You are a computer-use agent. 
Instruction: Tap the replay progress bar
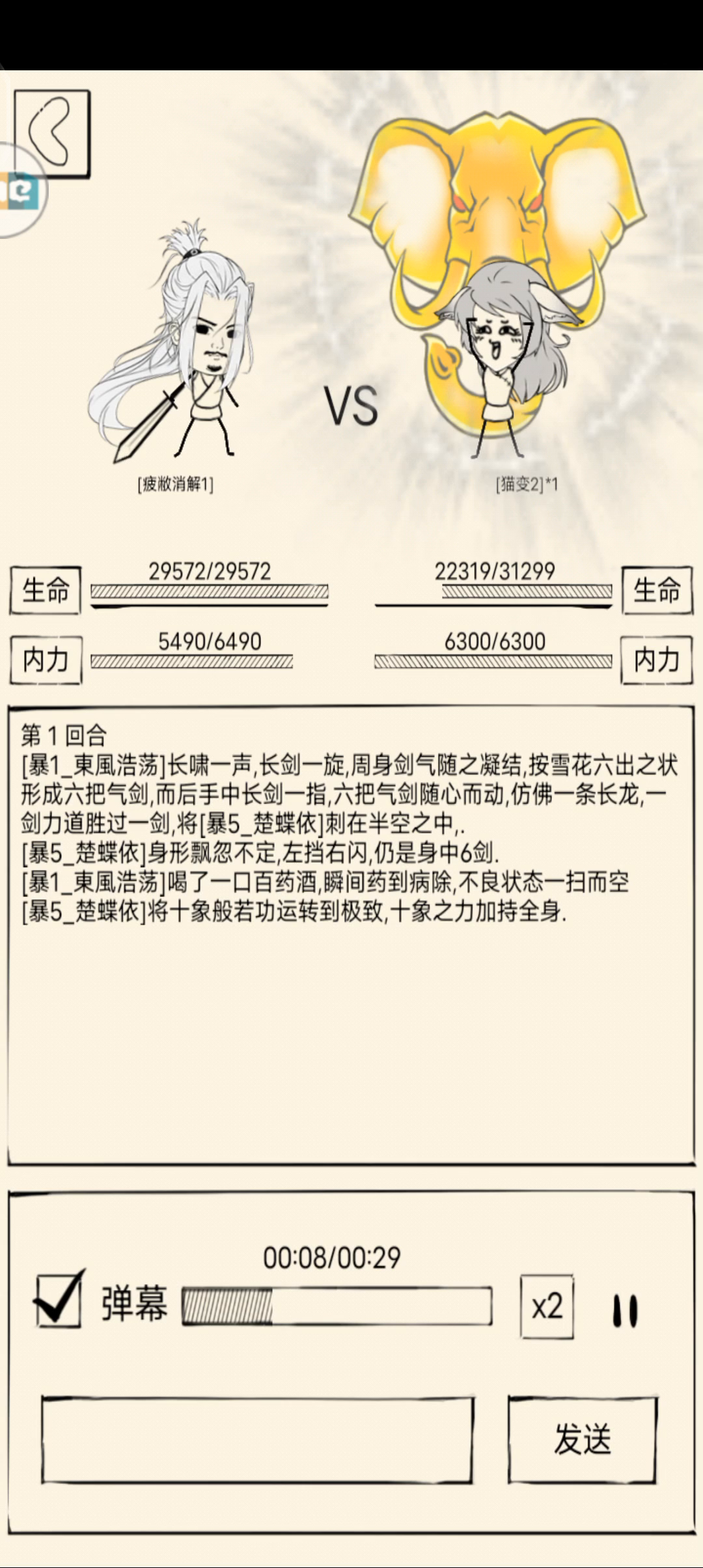tap(337, 1306)
